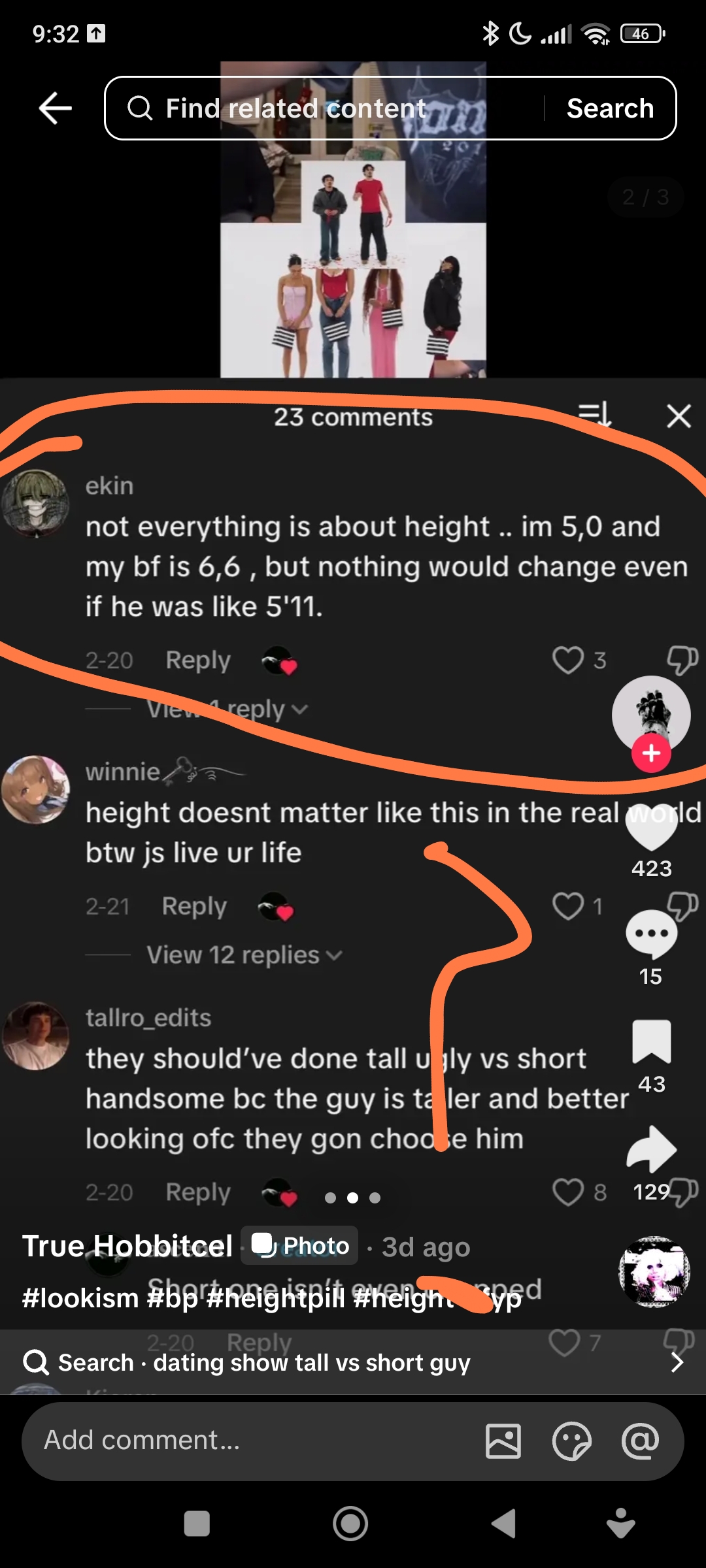This screenshot has height=1568, width=706.
Task: Close the comments panel
Action: 679,416
